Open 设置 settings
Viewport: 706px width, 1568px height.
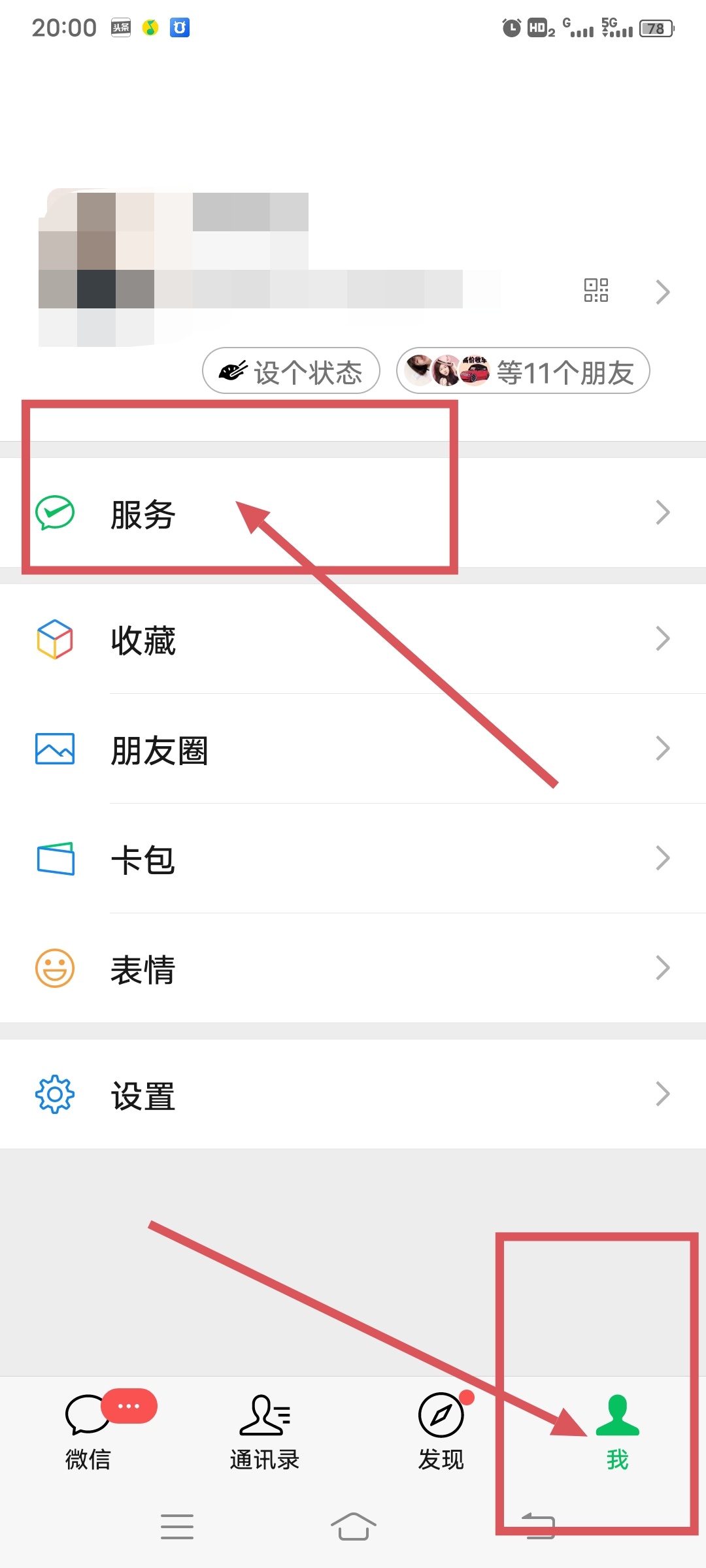353,1094
